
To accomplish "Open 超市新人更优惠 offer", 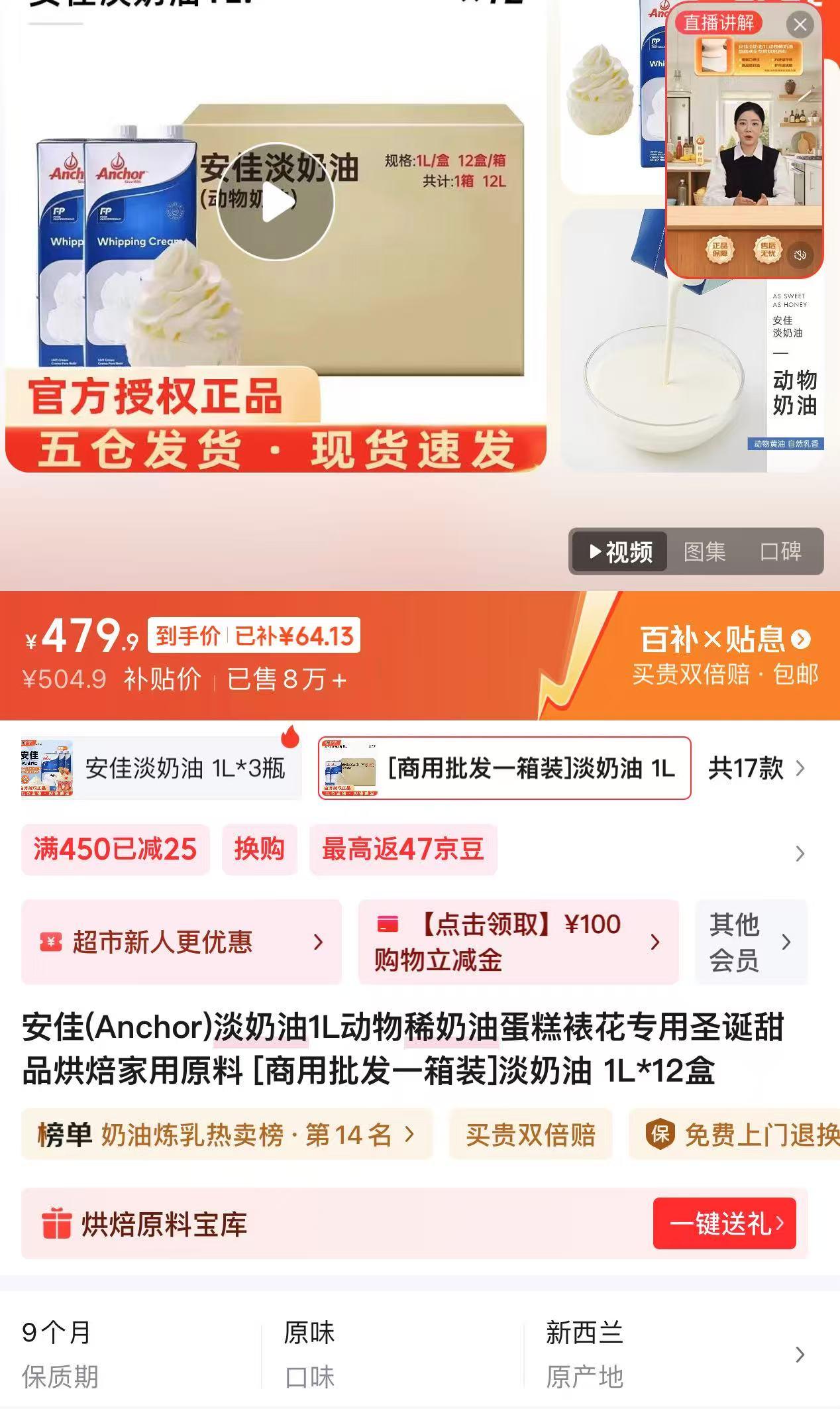I will [181, 942].
